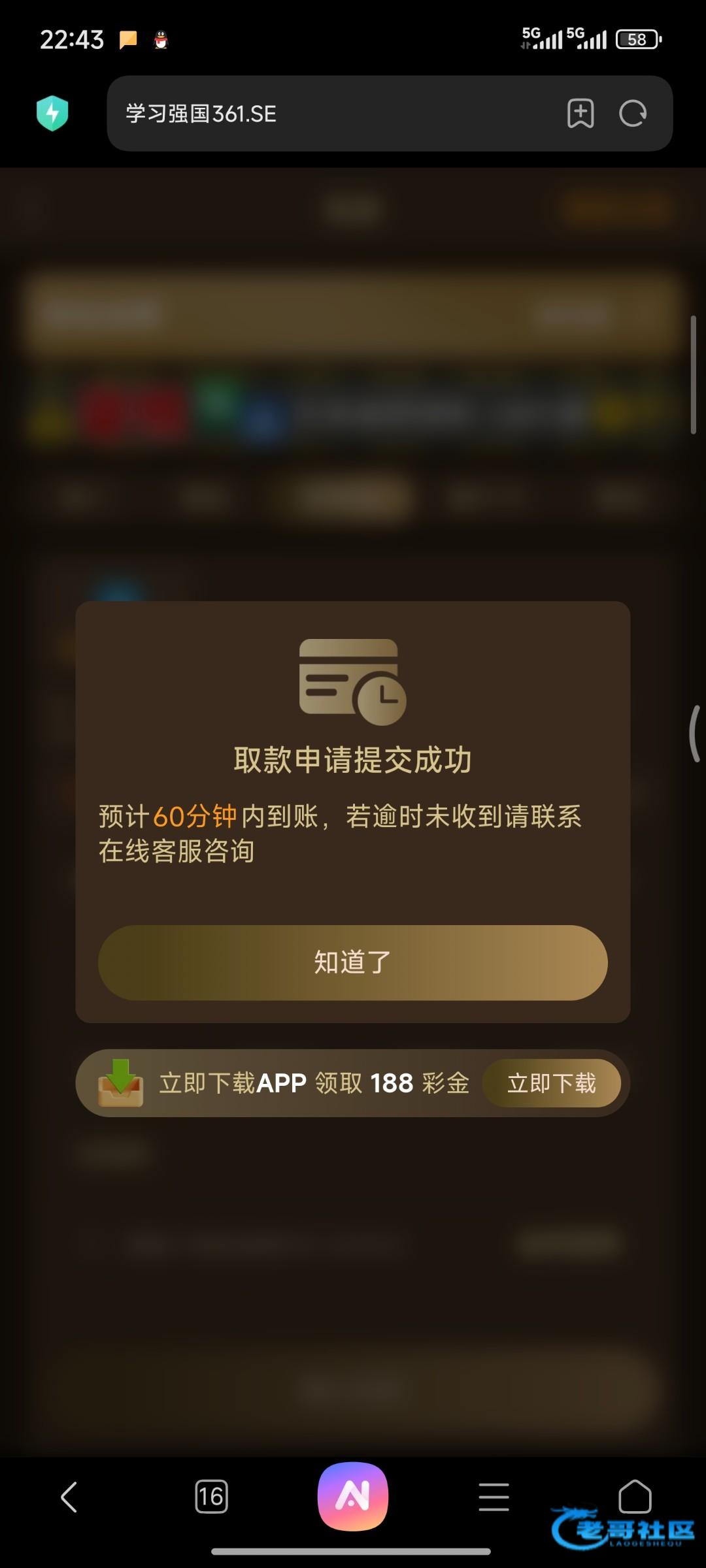Add this page to bookmarks
Image resolution: width=706 pixels, height=1568 pixels.
point(580,114)
